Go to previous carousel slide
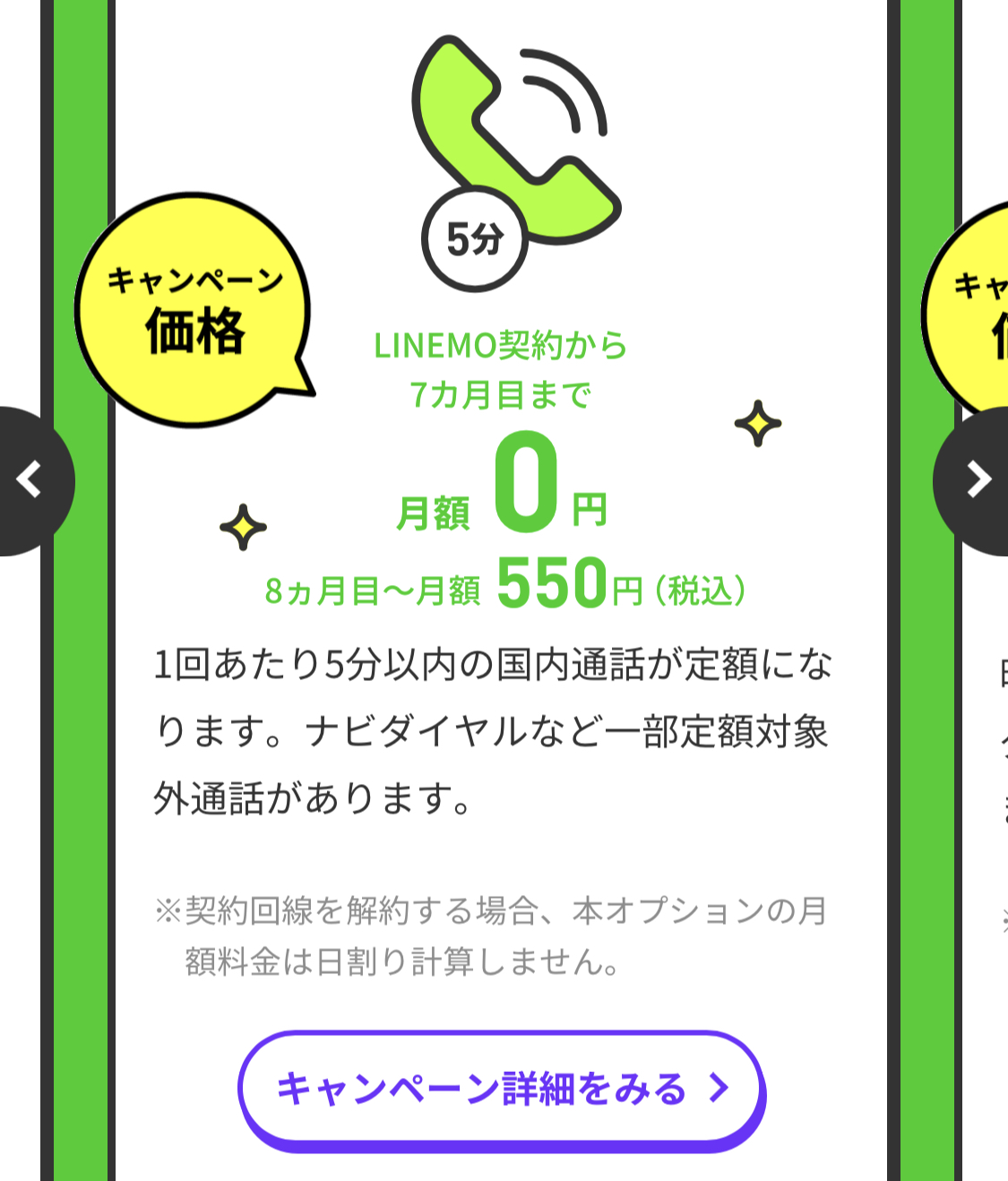Image resolution: width=1008 pixels, height=1181 pixels. pos(30,480)
